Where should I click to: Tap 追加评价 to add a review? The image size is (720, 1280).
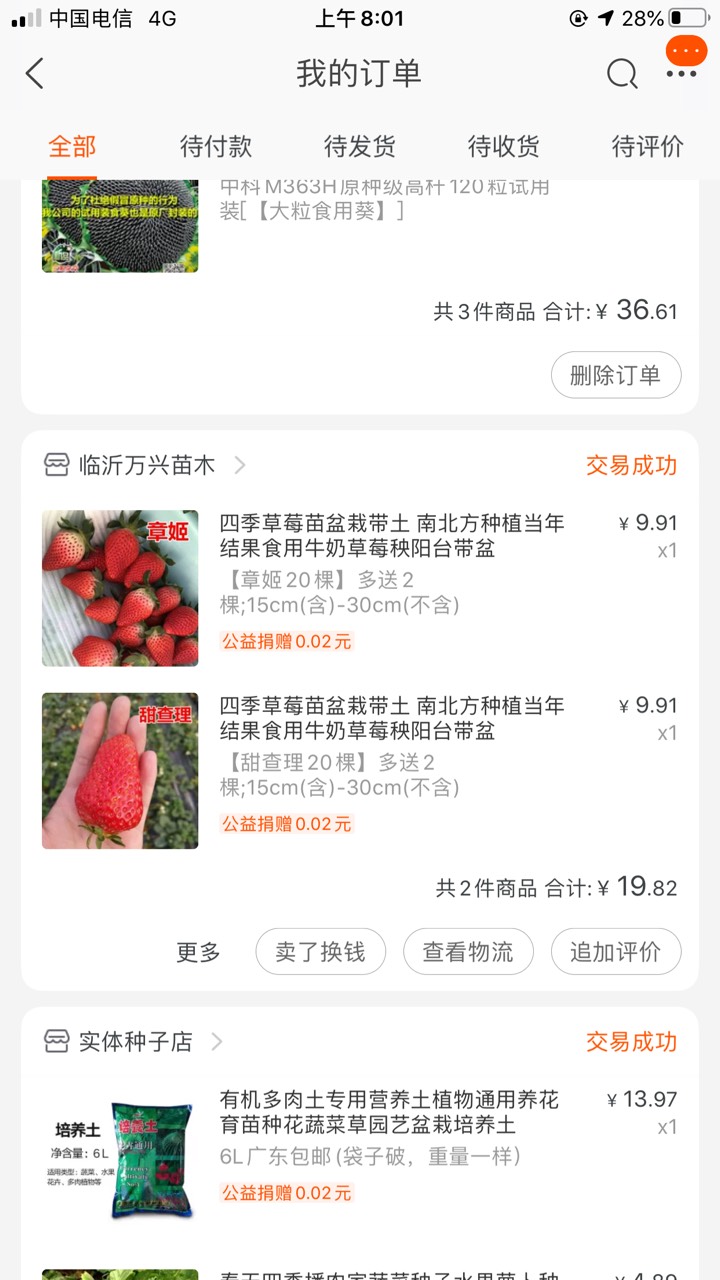coord(616,952)
